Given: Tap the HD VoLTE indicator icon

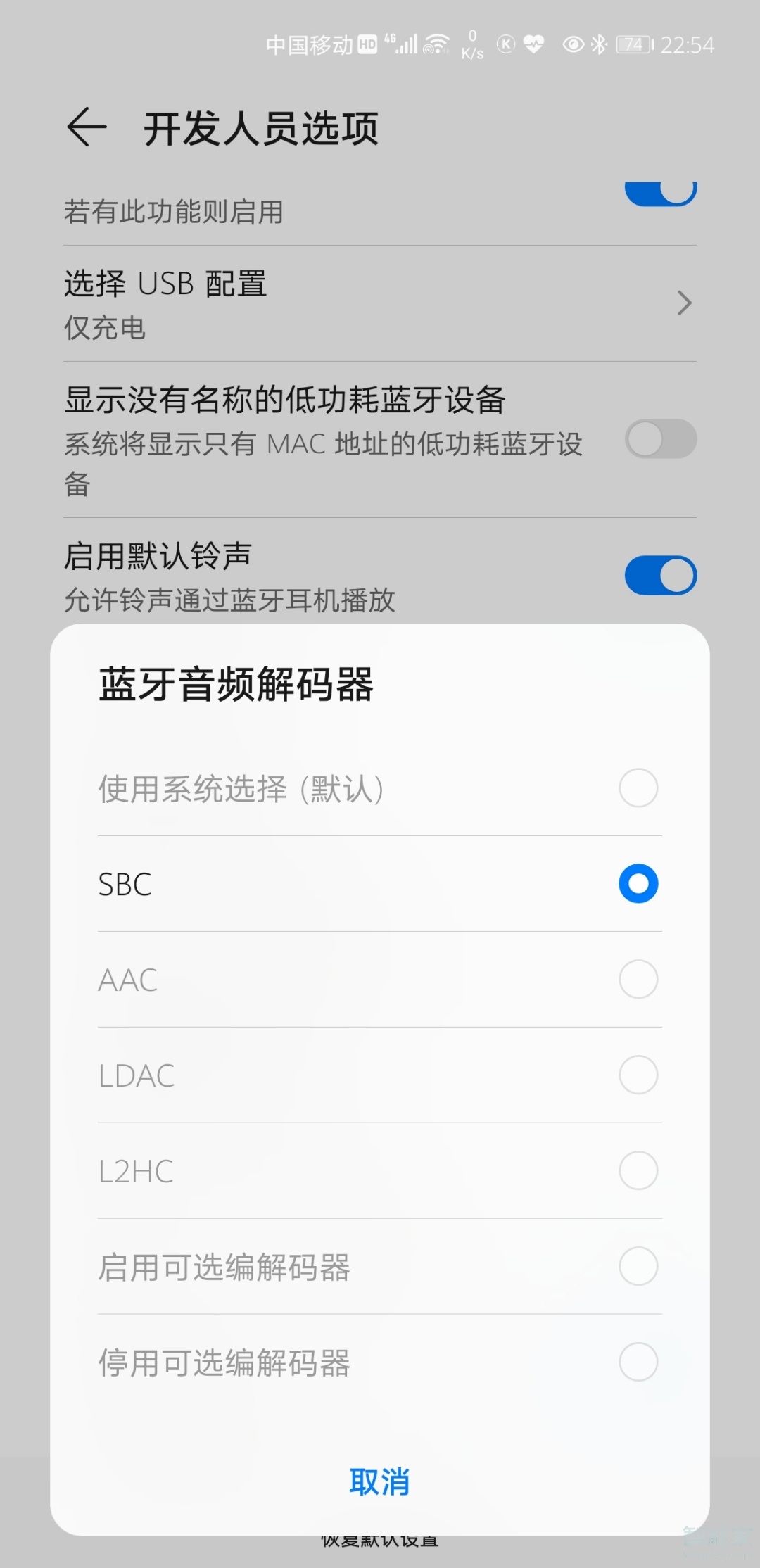Looking at the screenshot, I should pos(365,44).
